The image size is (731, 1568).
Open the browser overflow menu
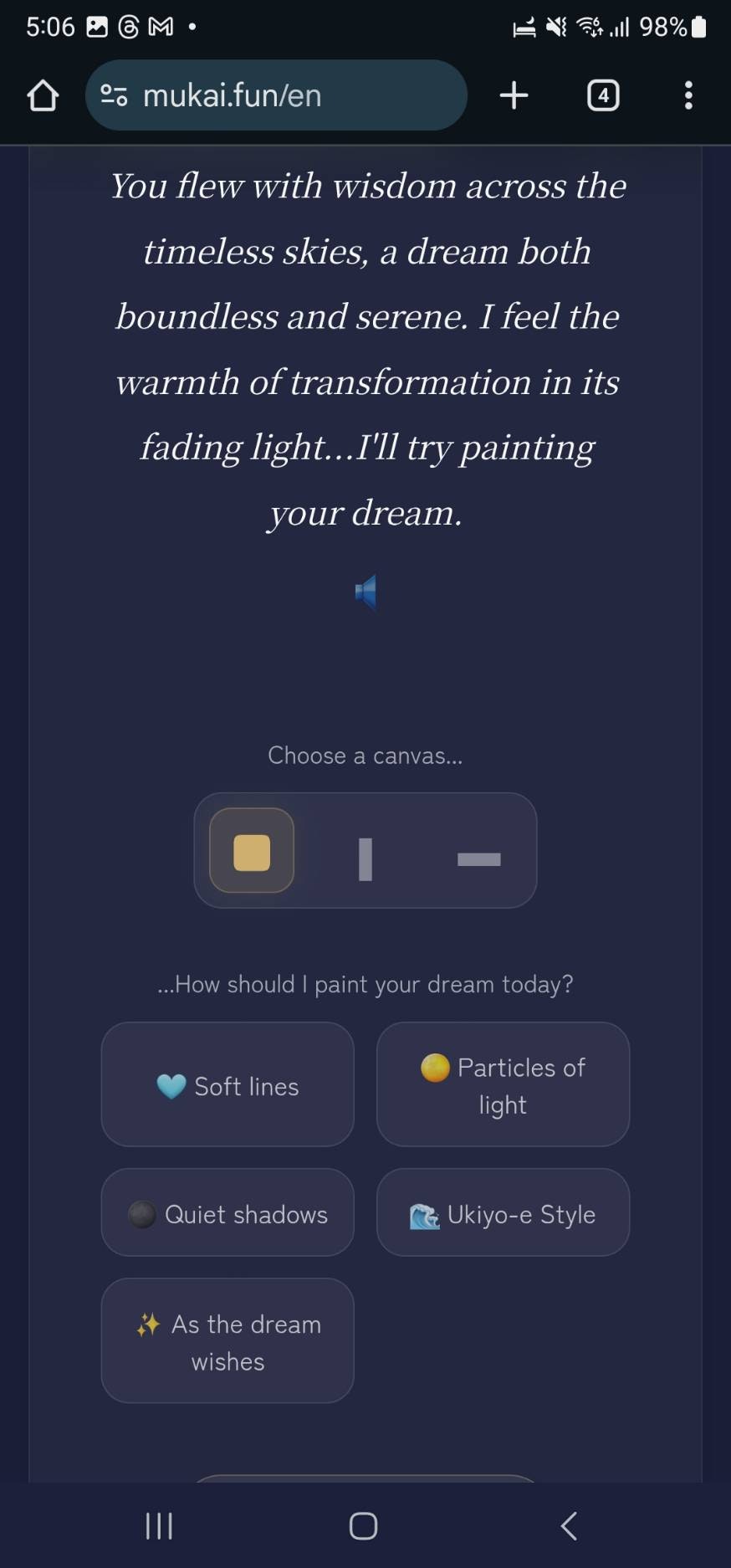click(688, 95)
